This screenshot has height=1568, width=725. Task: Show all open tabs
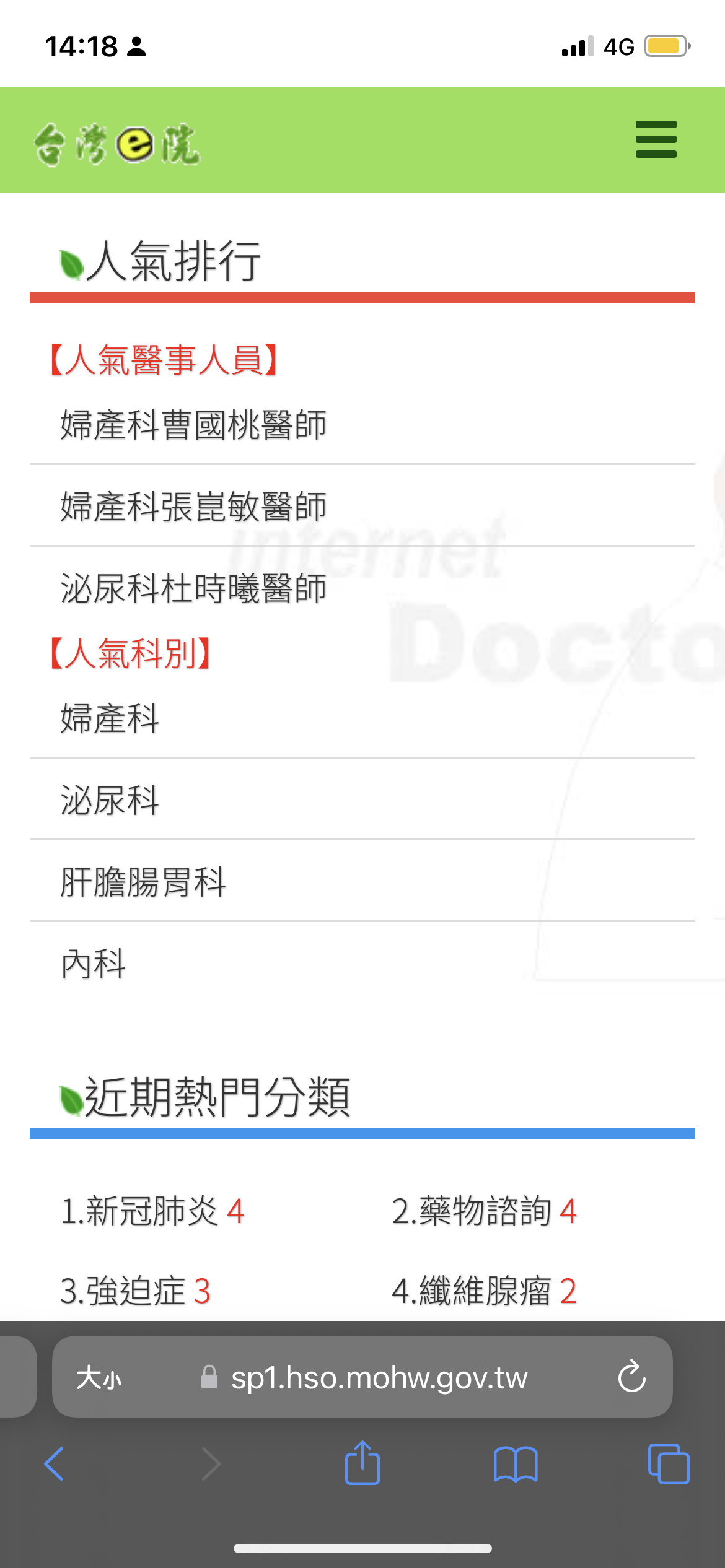click(x=668, y=1464)
